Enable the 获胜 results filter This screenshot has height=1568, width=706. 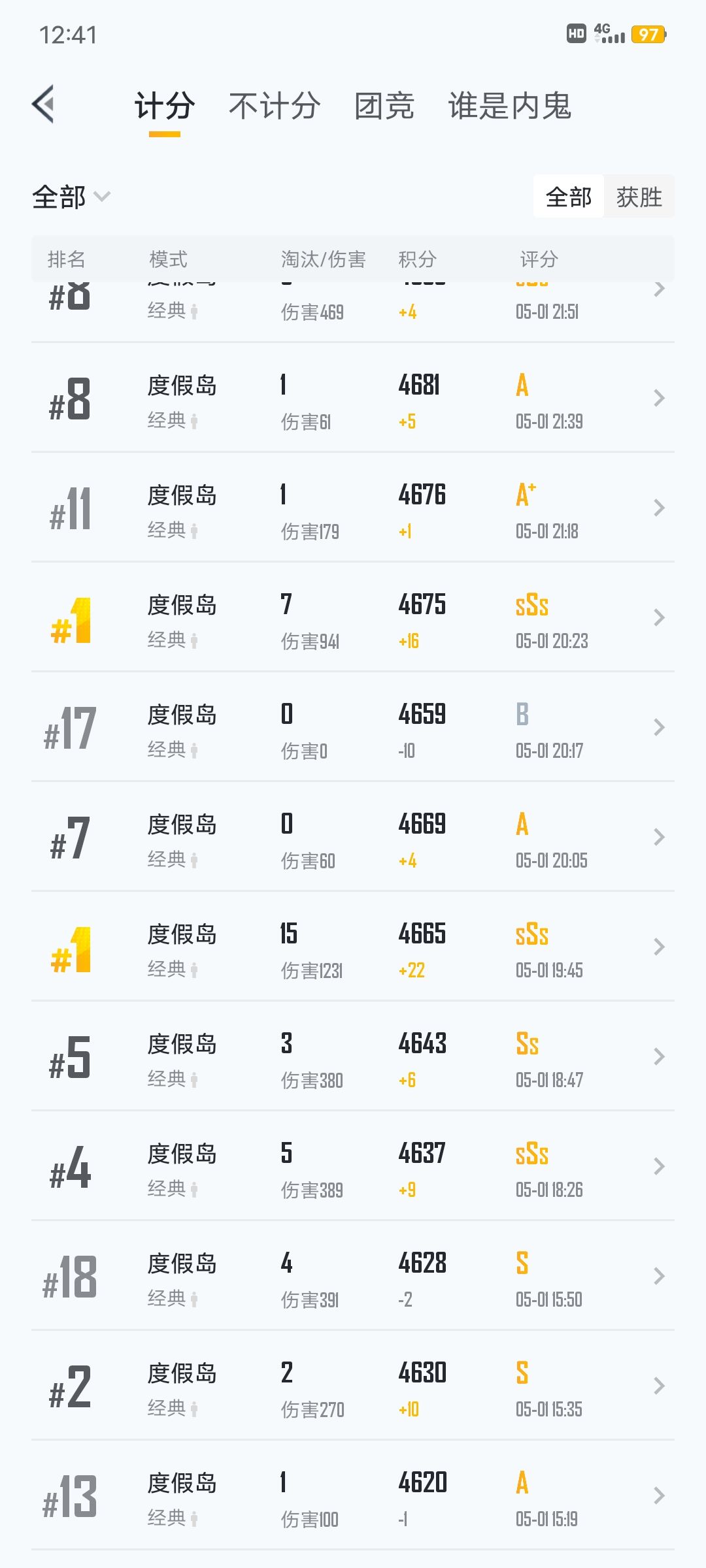(639, 195)
